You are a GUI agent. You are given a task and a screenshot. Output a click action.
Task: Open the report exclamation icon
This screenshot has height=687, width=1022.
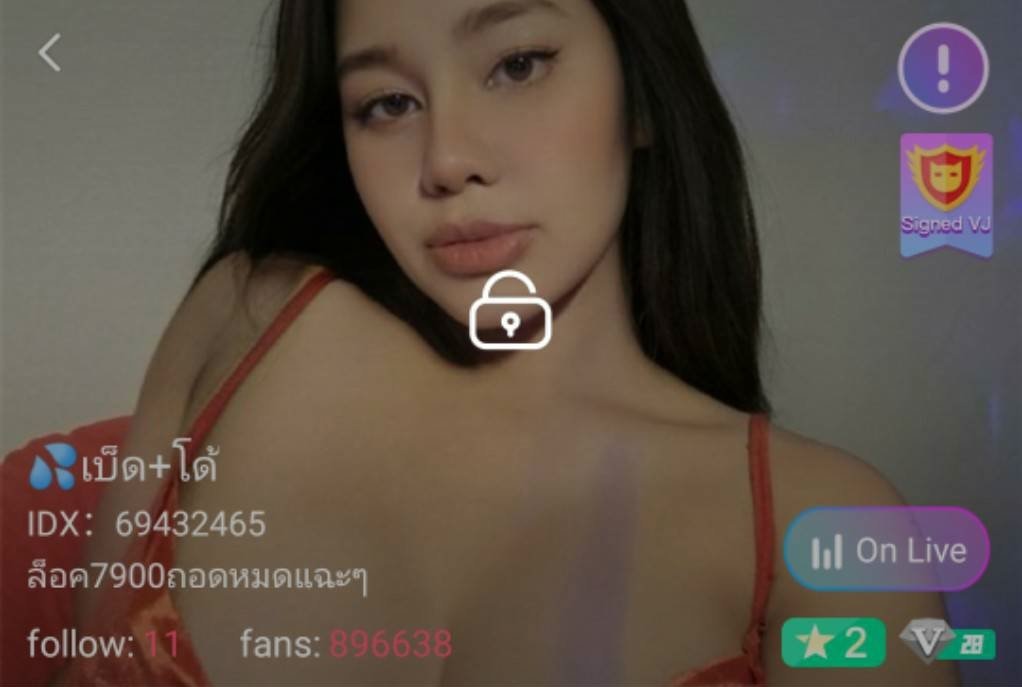(943, 68)
